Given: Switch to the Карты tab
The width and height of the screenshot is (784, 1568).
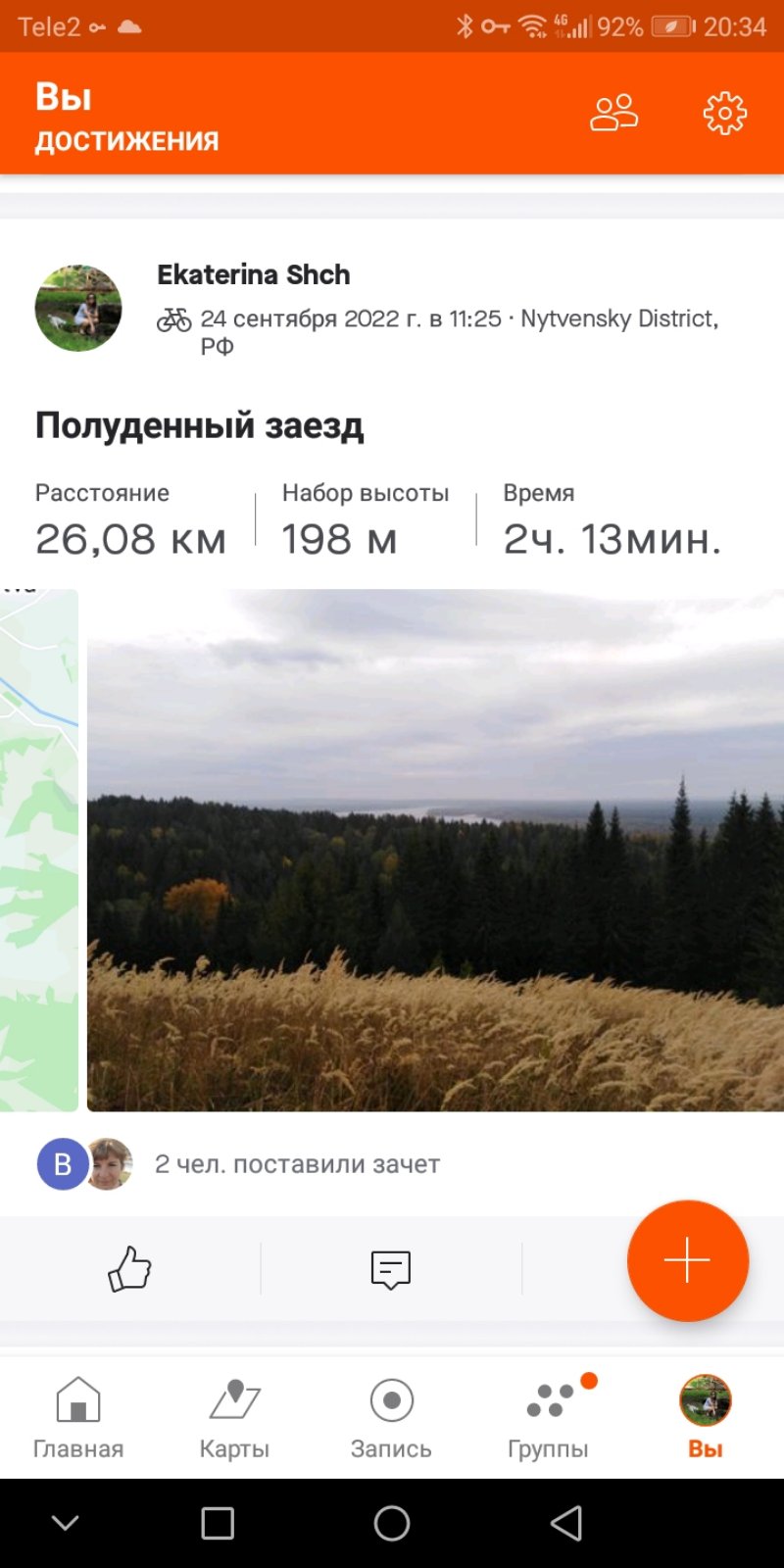Looking at the screenshot, I should (234, 1417).
